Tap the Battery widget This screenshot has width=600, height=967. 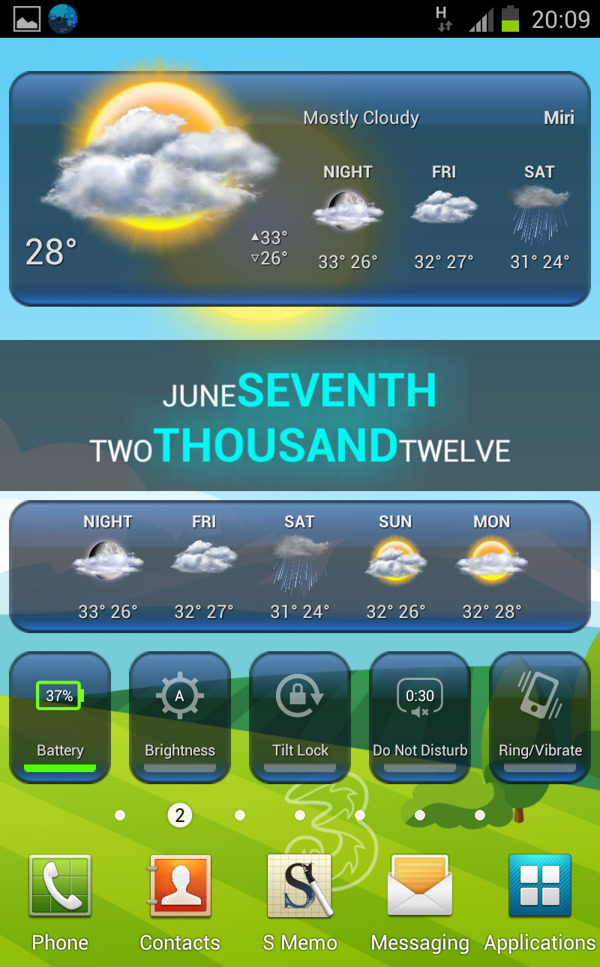coord(60,716)
